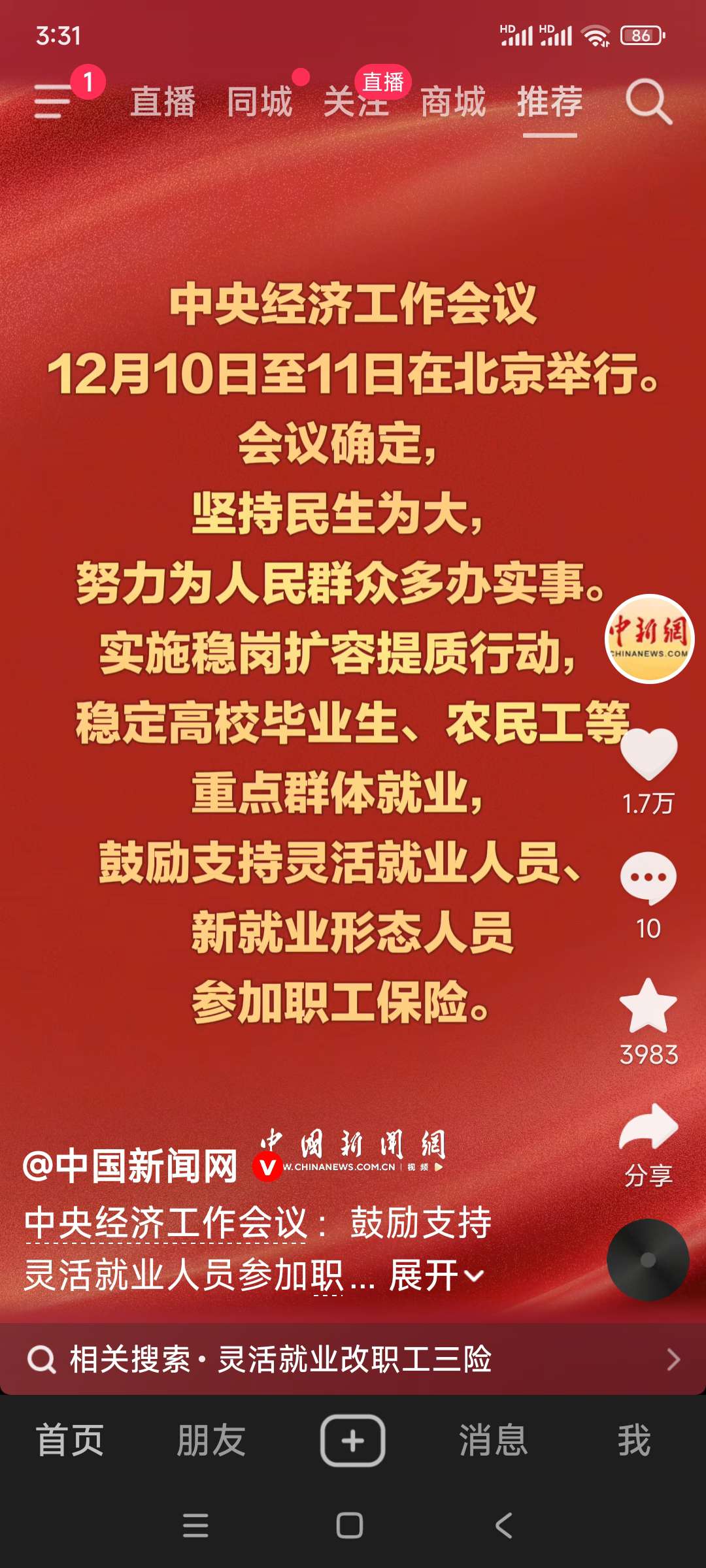706x1568 pixels.
Task: Like this video with the heart
Action: 648,754
